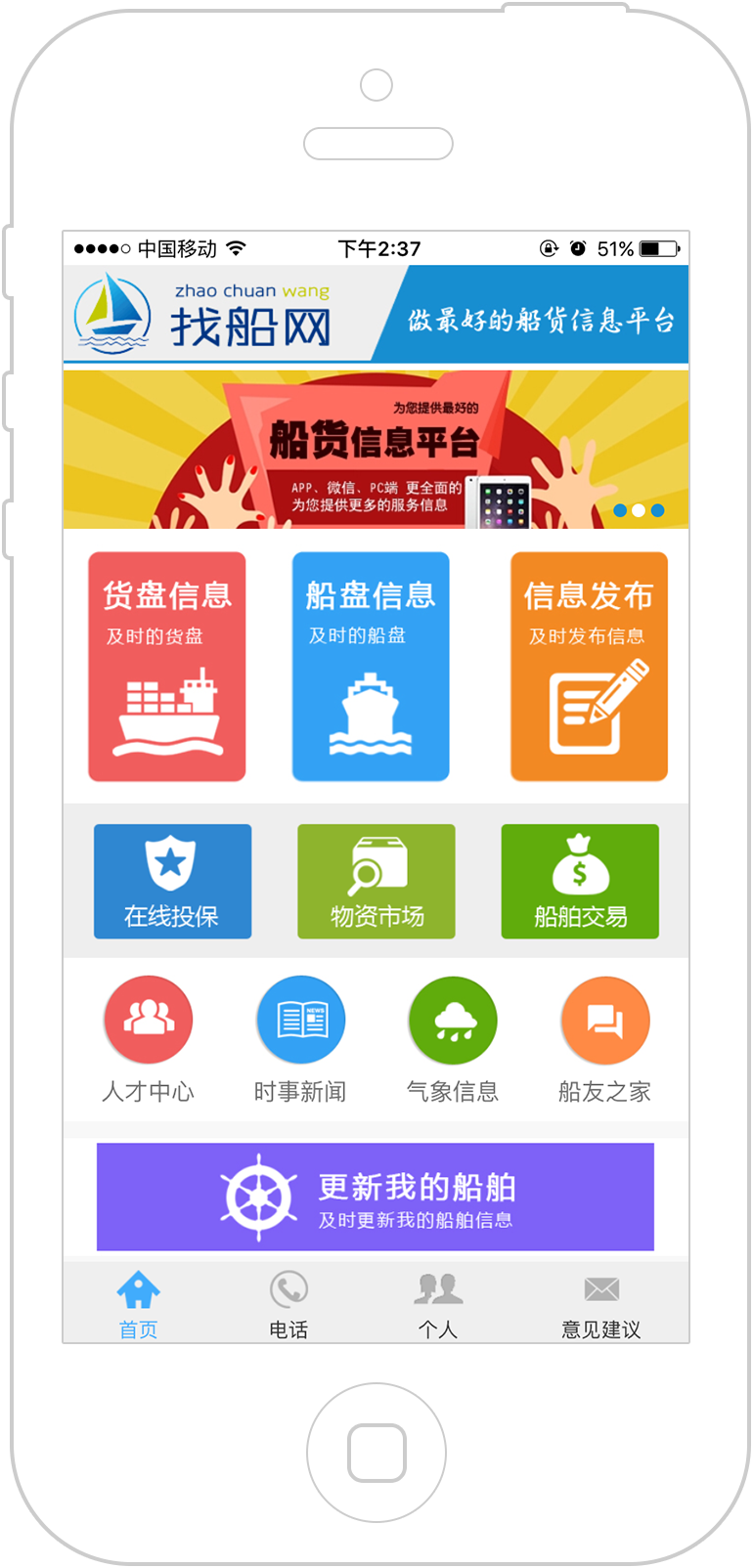Screen dimensions: 753x1568
Task: Visit 船友之家 shipmates' community
Action: click(x=604, y=1020)
